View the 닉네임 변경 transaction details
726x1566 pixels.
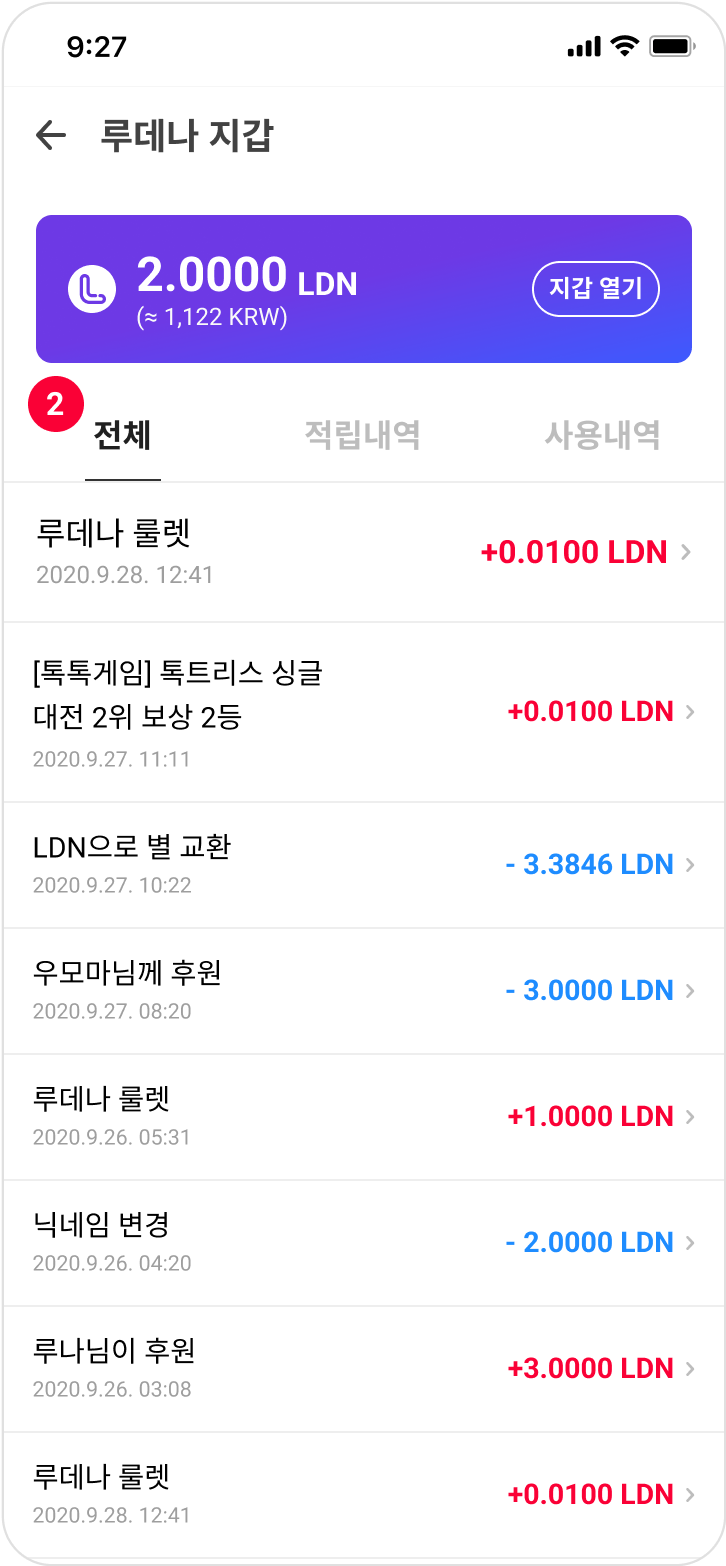362,1242
